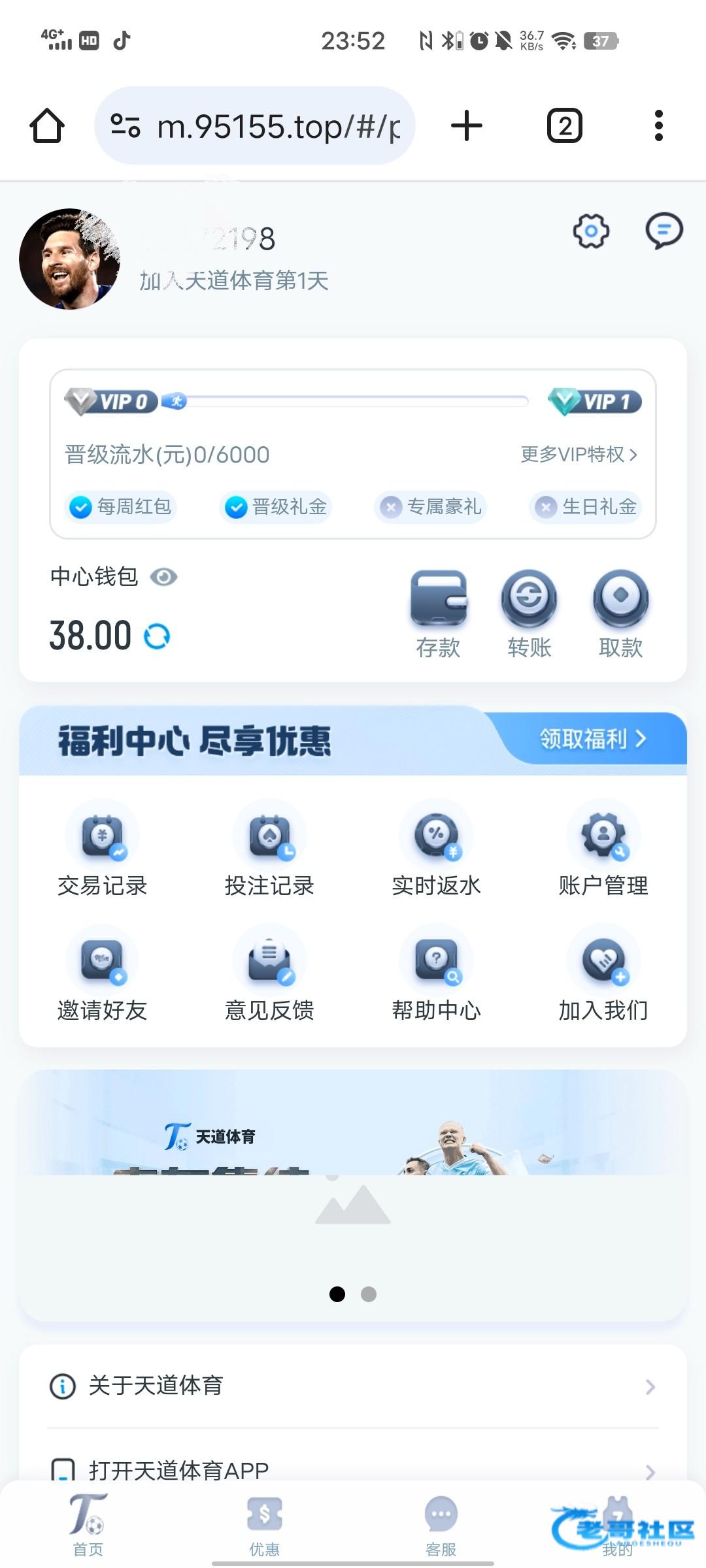Open the settings gear icon
Viewport: 706px width, 1568px height.
click(x=591, y=231)
